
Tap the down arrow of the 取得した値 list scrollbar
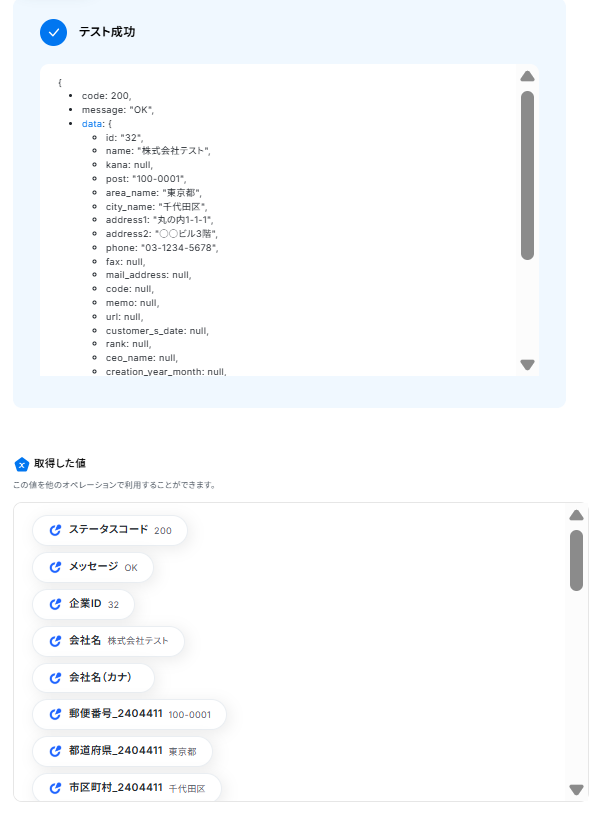coord(576,789)
